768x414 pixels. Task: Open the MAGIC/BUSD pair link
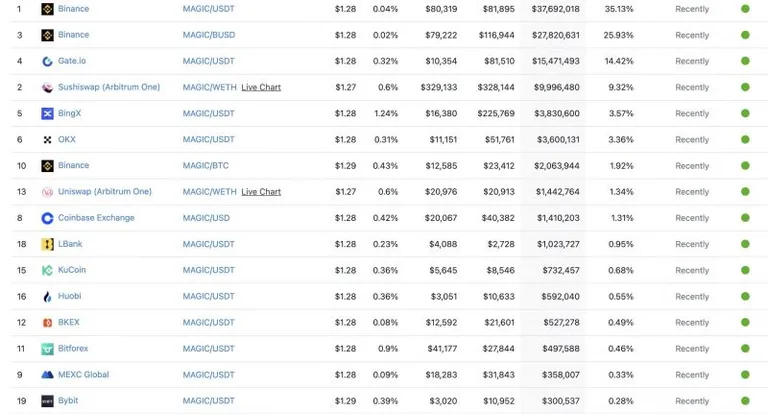pyautogui.click(x=209, y=35)
